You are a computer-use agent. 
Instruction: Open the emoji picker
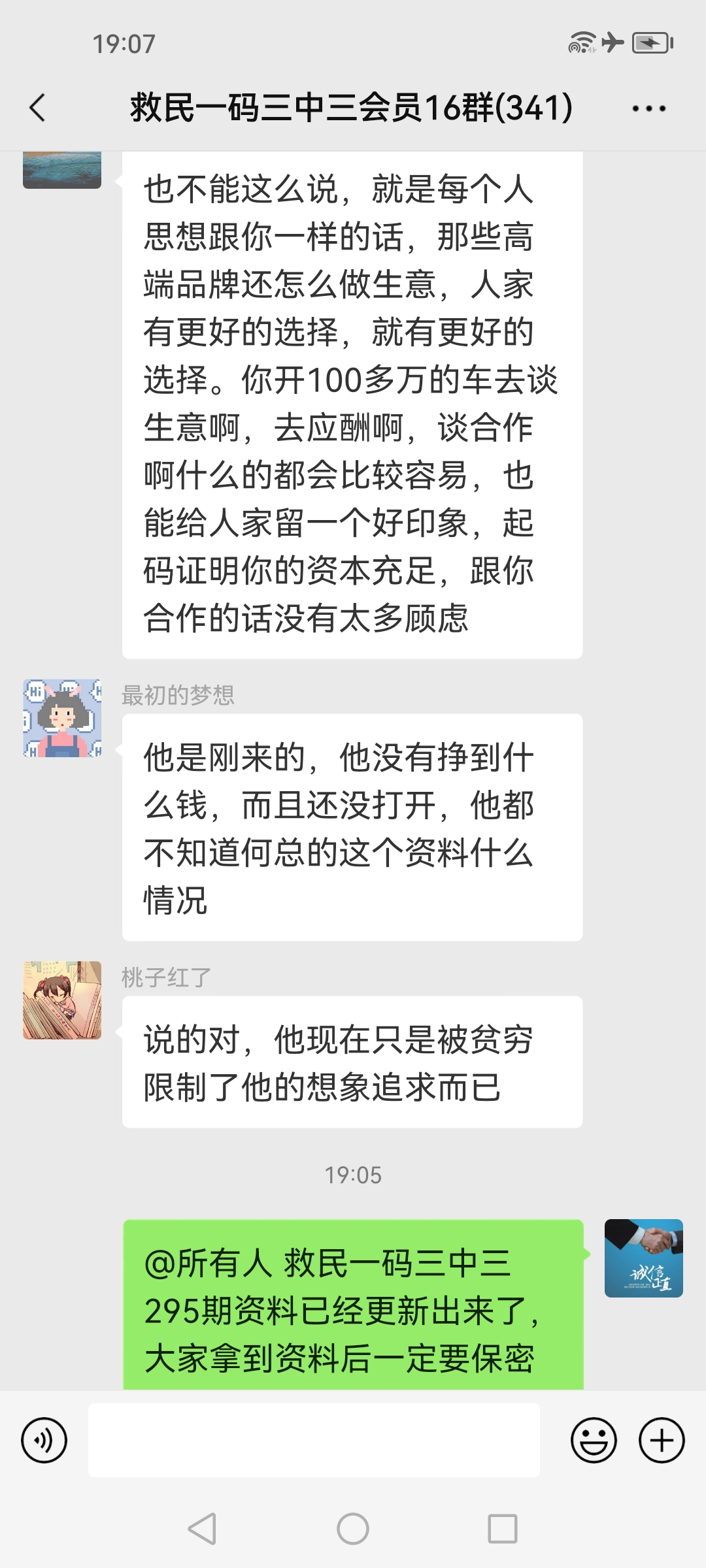(594, 1440)
